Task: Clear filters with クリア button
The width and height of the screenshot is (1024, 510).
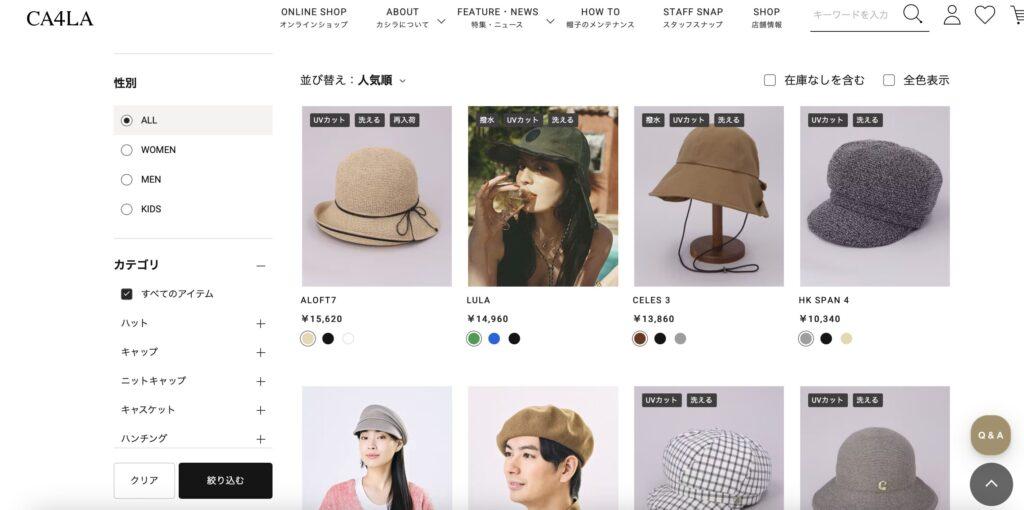Action: [x=144, y=480]
